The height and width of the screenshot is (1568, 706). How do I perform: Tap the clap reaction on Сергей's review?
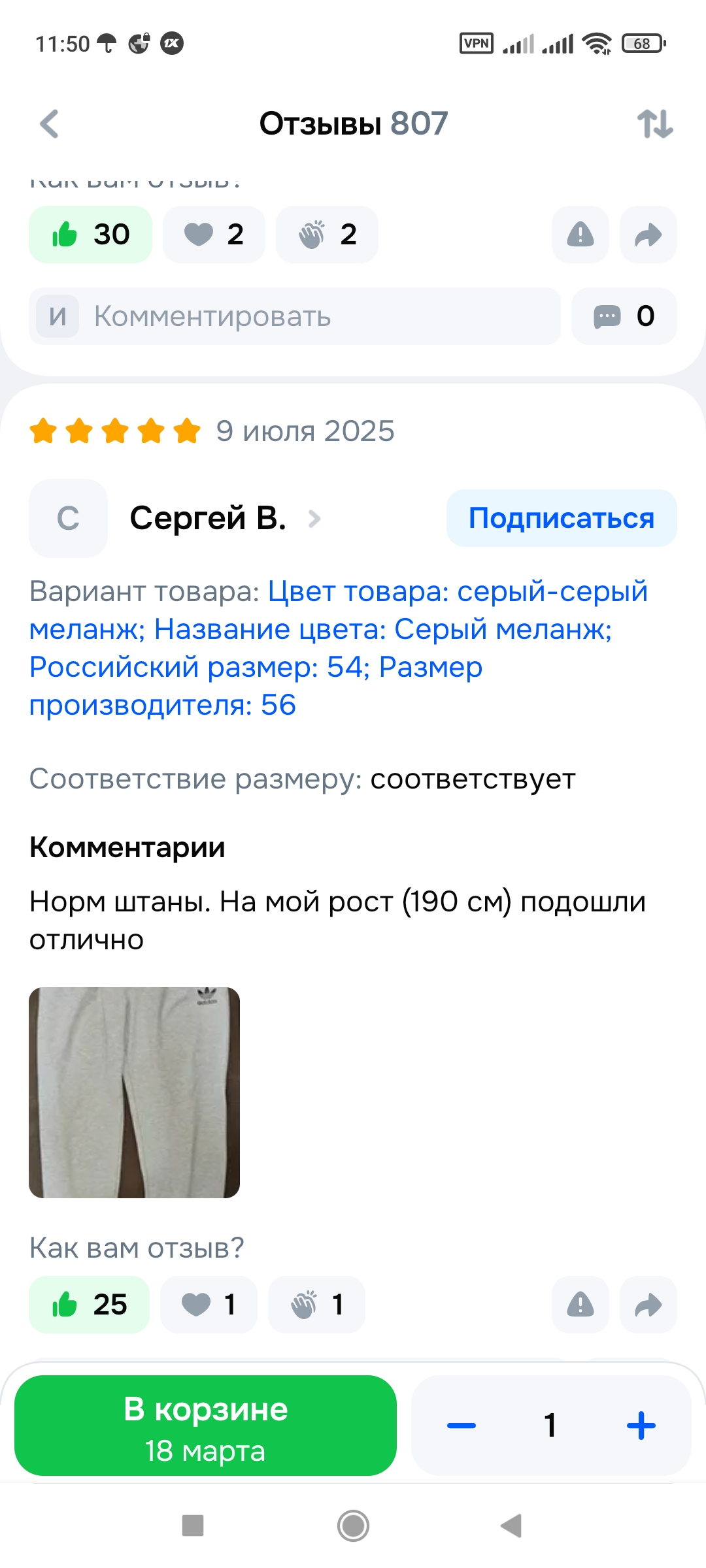(316, 1305)
